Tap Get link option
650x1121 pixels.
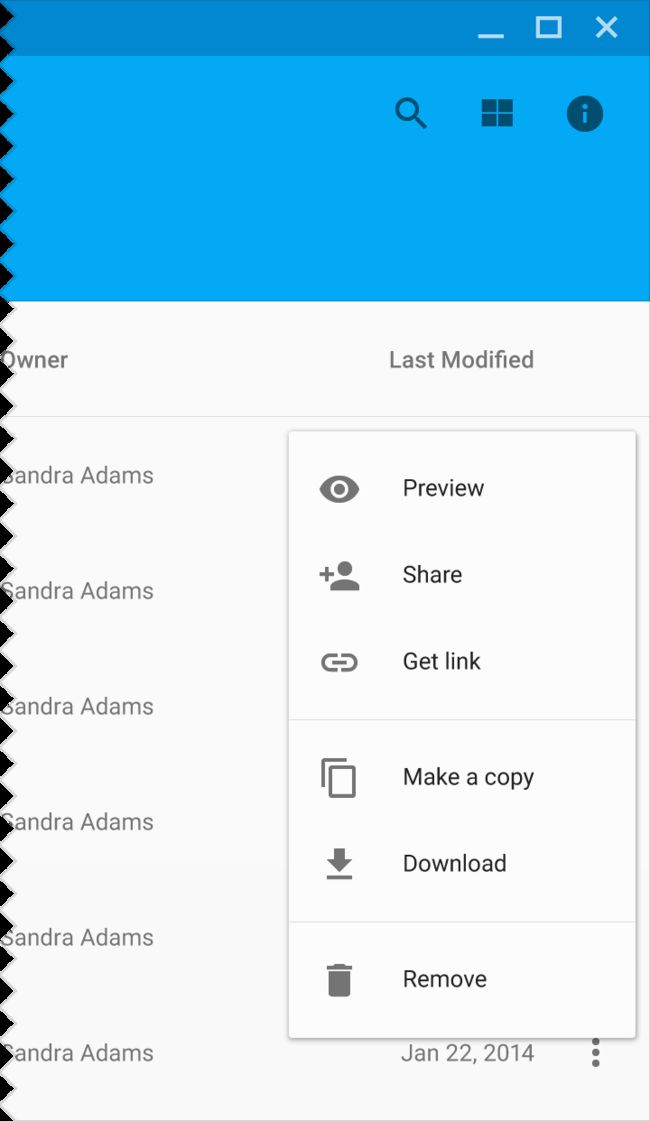tap(462, 661)
